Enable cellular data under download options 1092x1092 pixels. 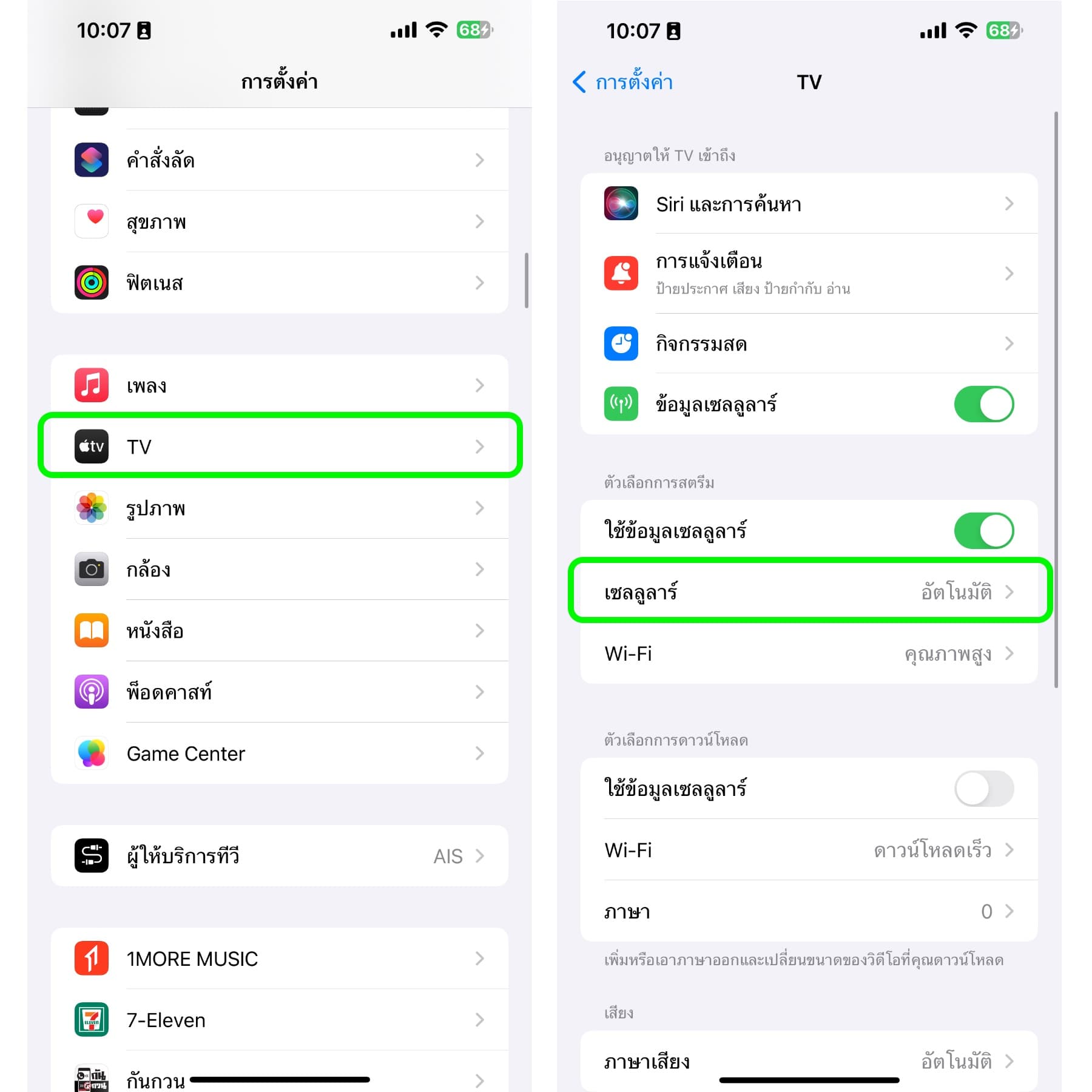point(983,789)
